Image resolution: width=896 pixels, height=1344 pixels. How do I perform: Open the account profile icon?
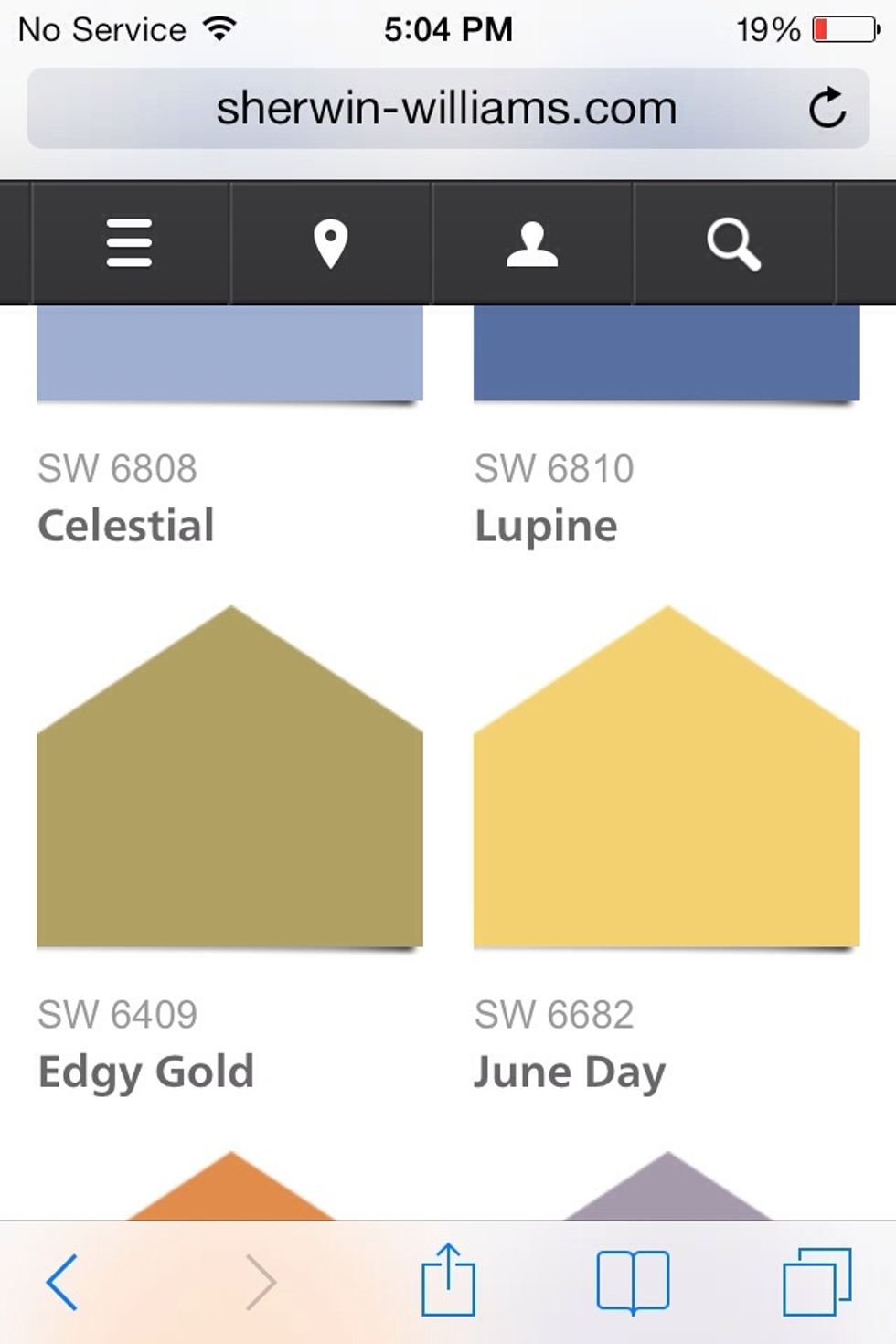tap(532, 243)
